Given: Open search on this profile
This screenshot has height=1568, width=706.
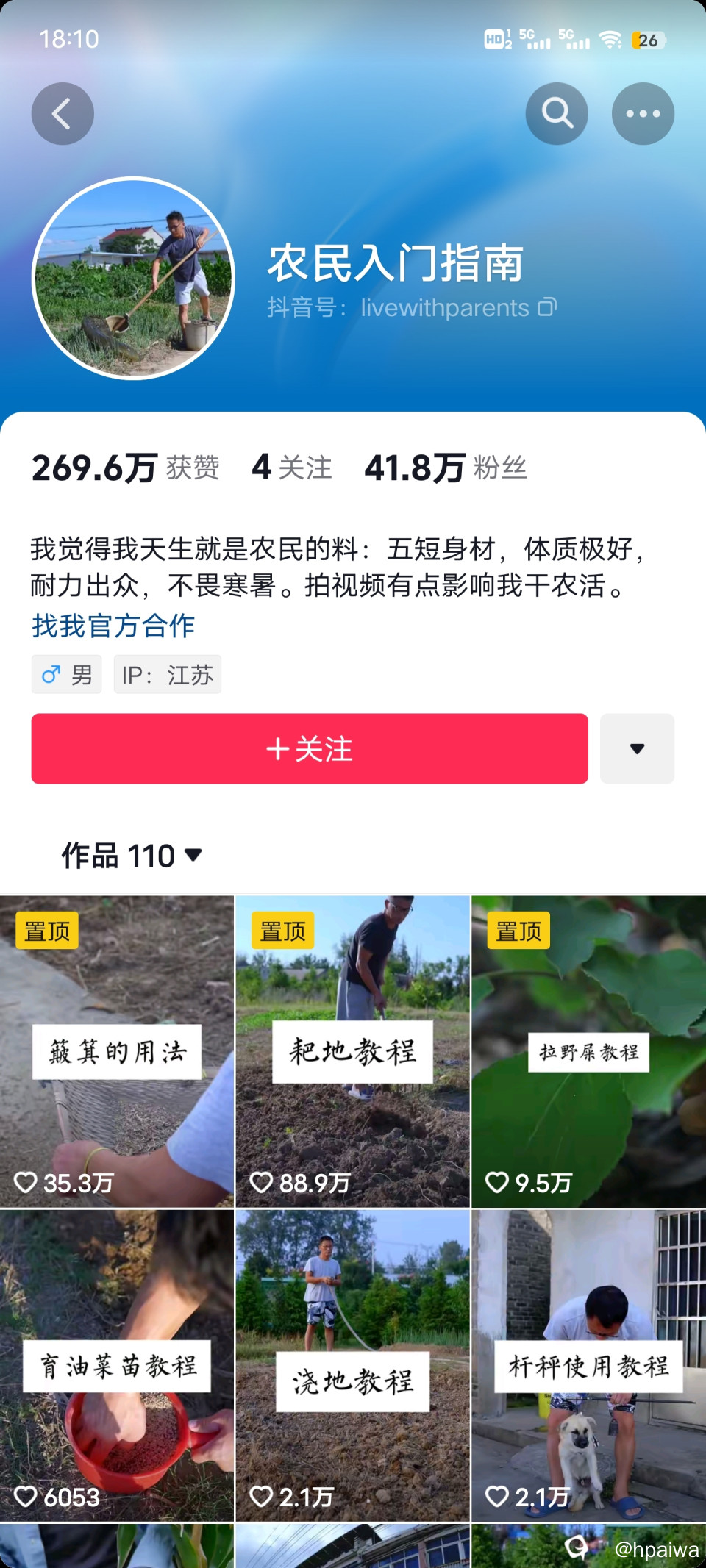Looking at the screenshot, I should [x=557, y=114].
